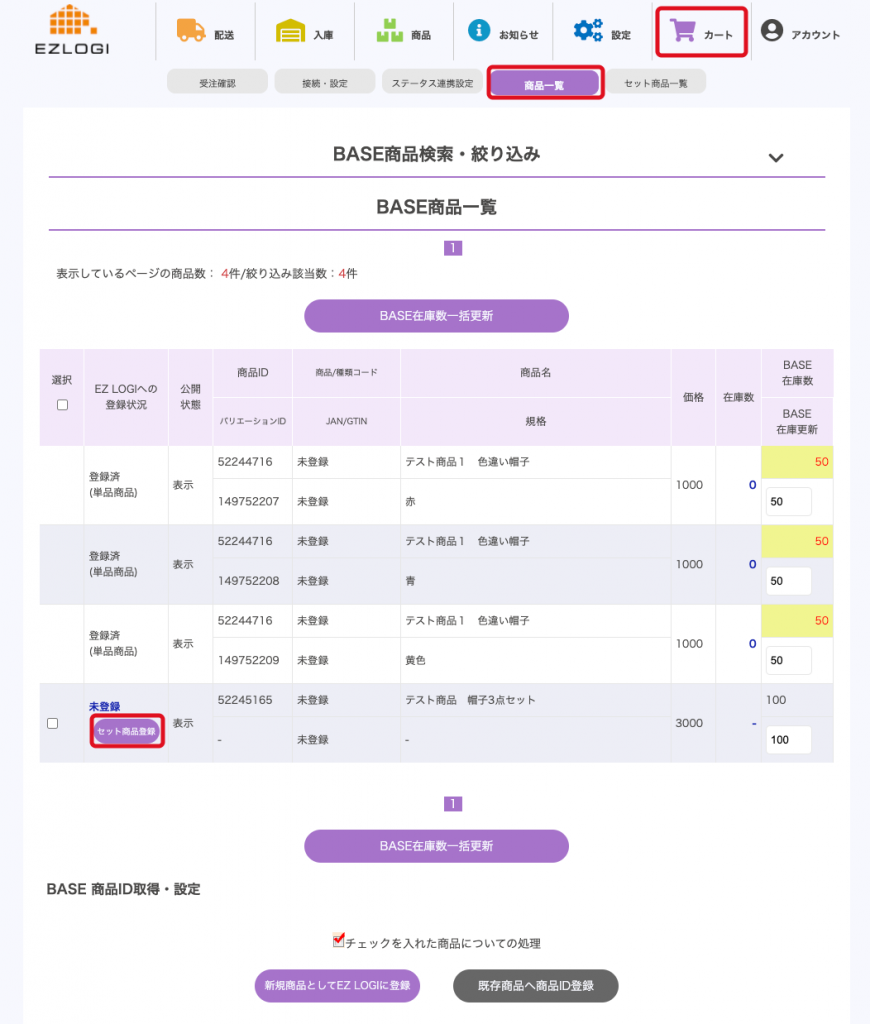Toggle the チェックを入れた商品についての処理 checkbox
The image size is (870, 1024).
point(339,940)
